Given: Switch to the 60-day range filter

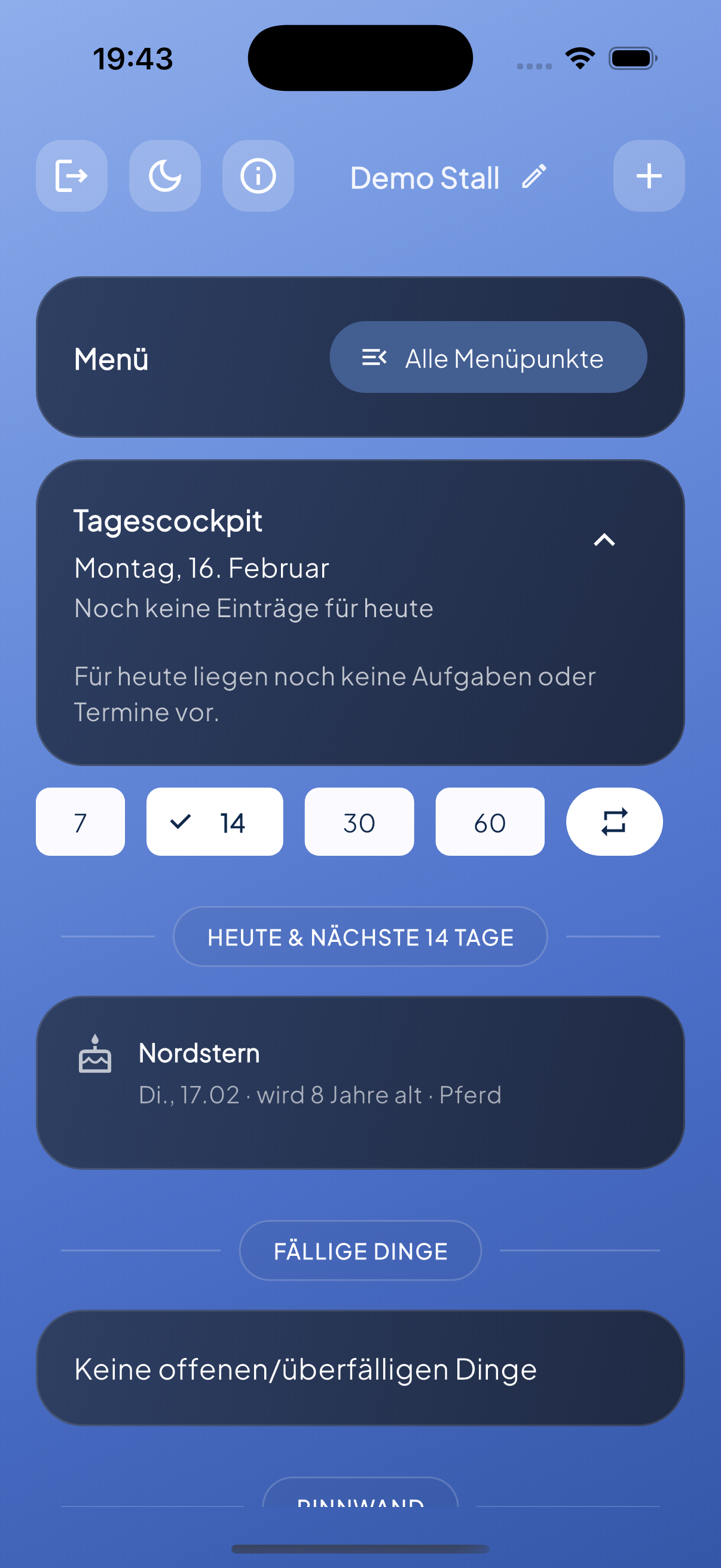Looking at the screenshot, I should [490, 821].
